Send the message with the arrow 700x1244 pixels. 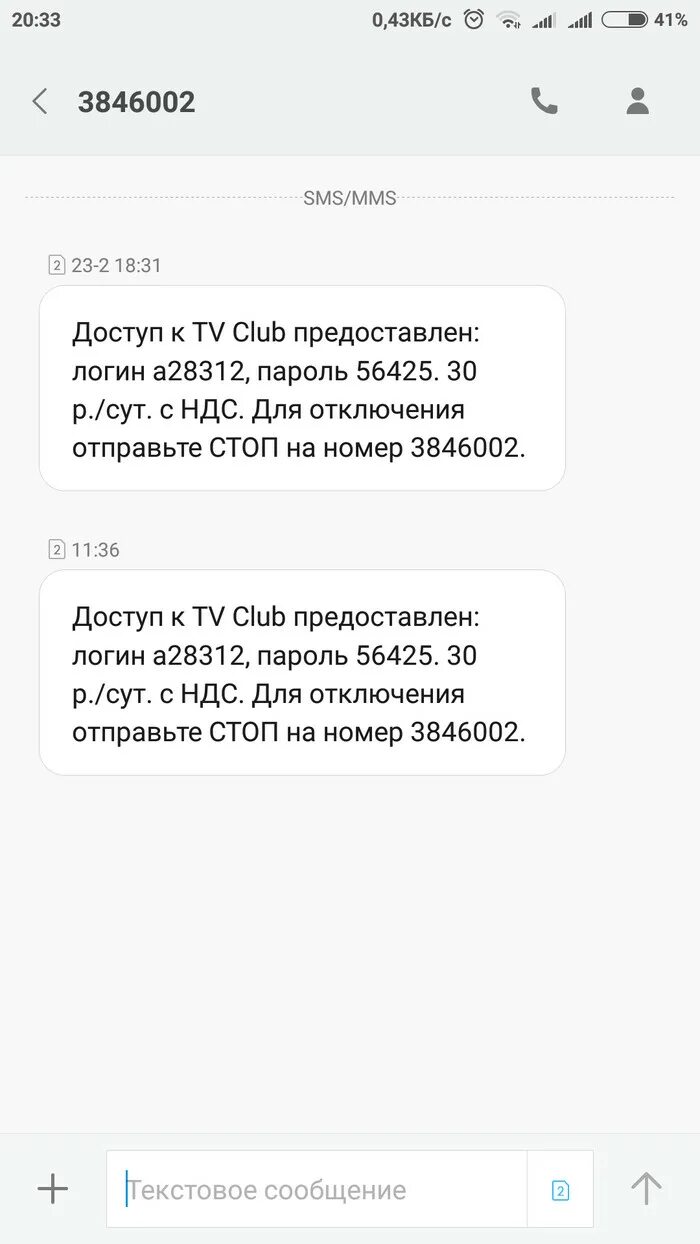click(x=646, y=1189)
